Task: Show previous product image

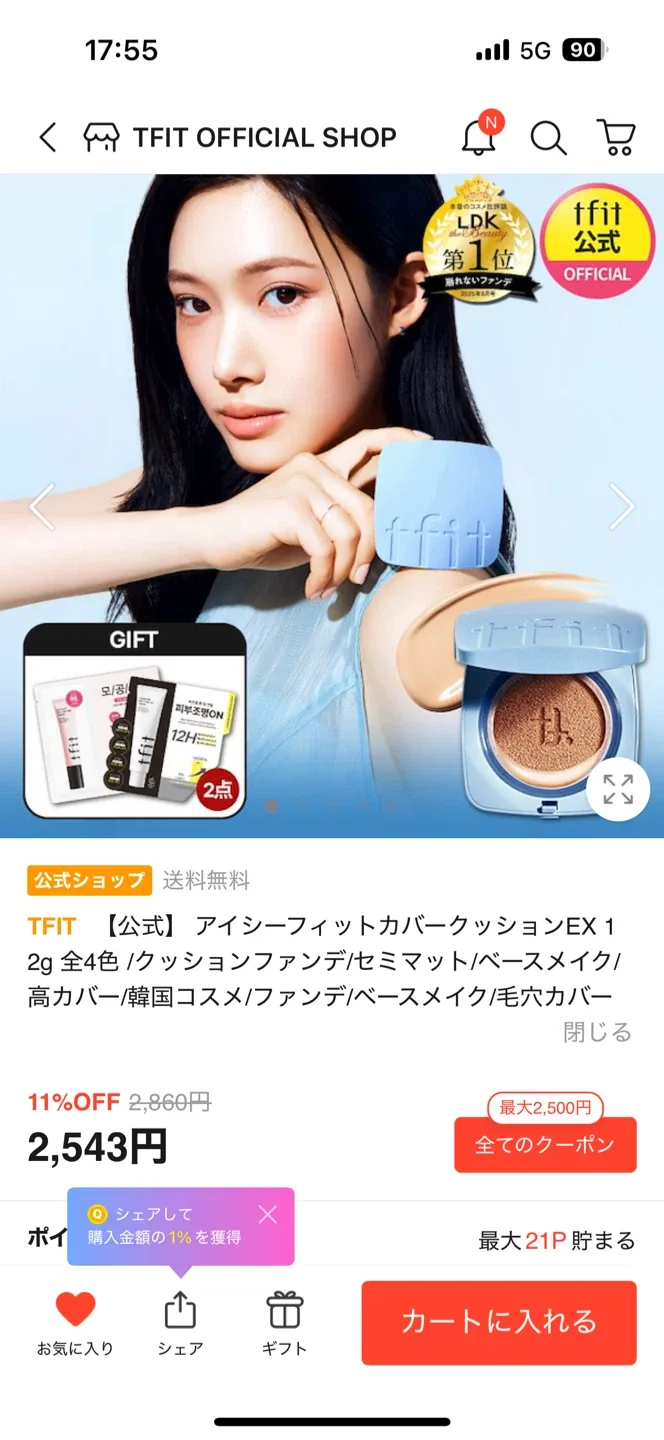Action: [x=41, y=507]
